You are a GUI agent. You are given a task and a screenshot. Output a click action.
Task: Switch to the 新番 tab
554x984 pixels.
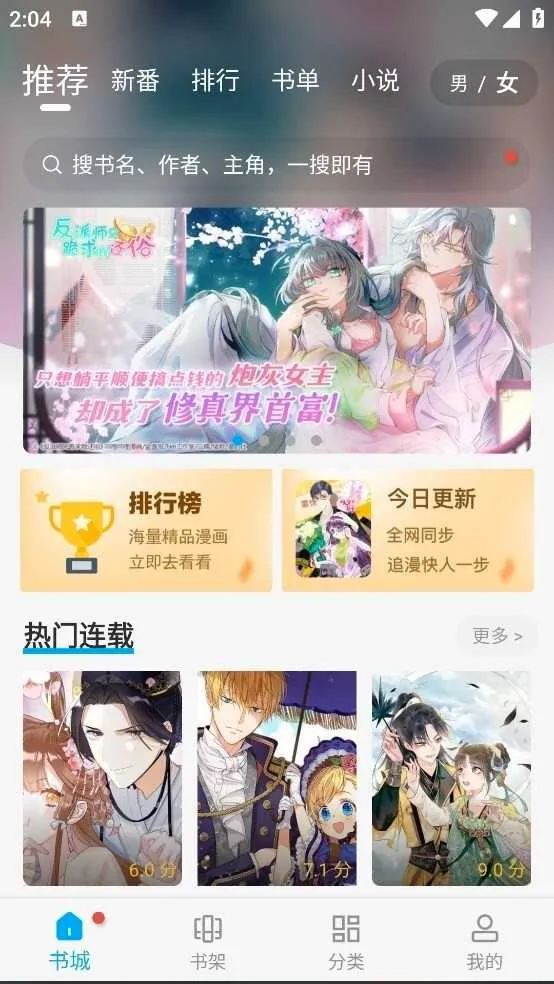[135, 81]
